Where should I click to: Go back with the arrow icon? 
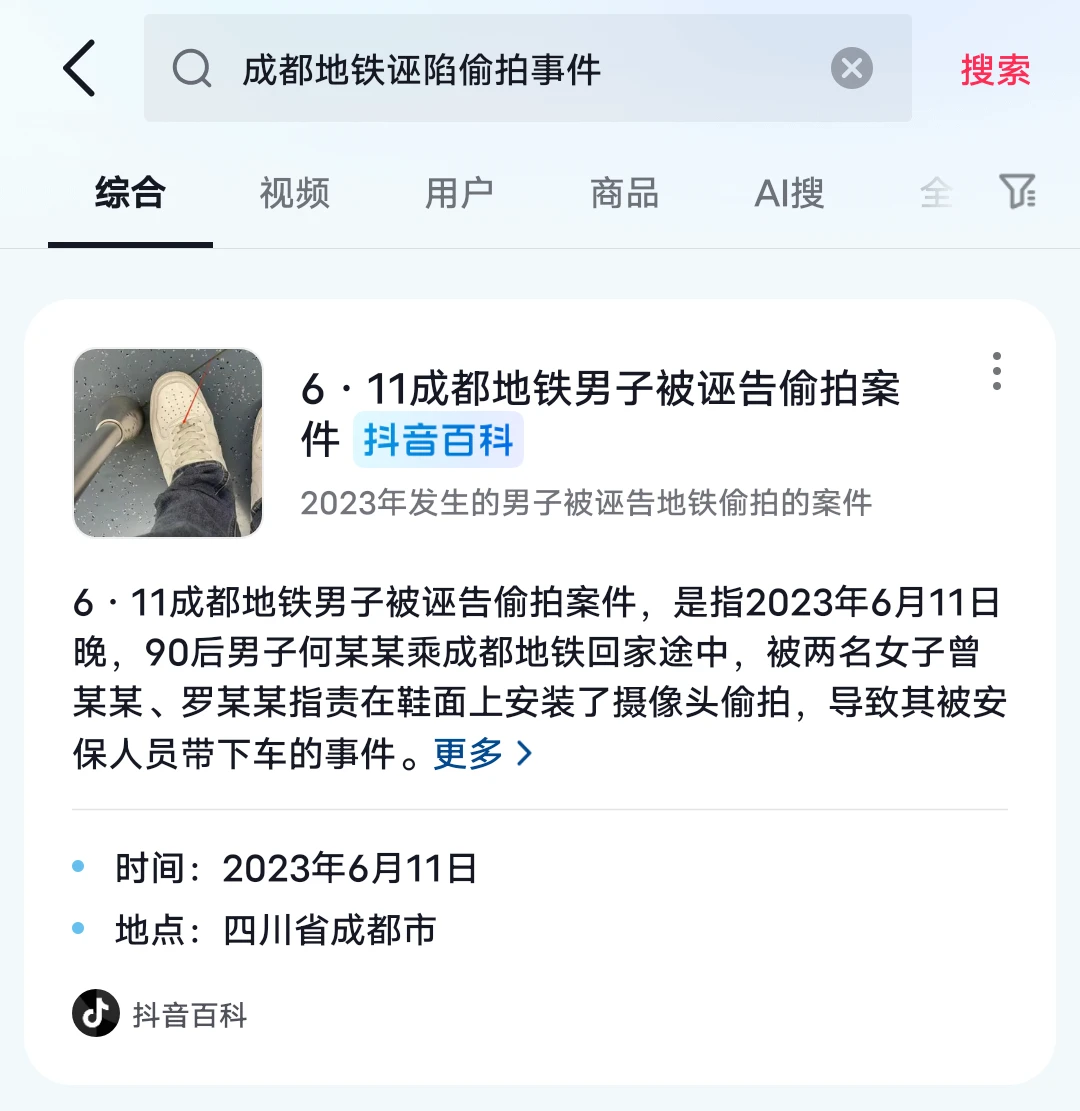[x=79, y=69]
